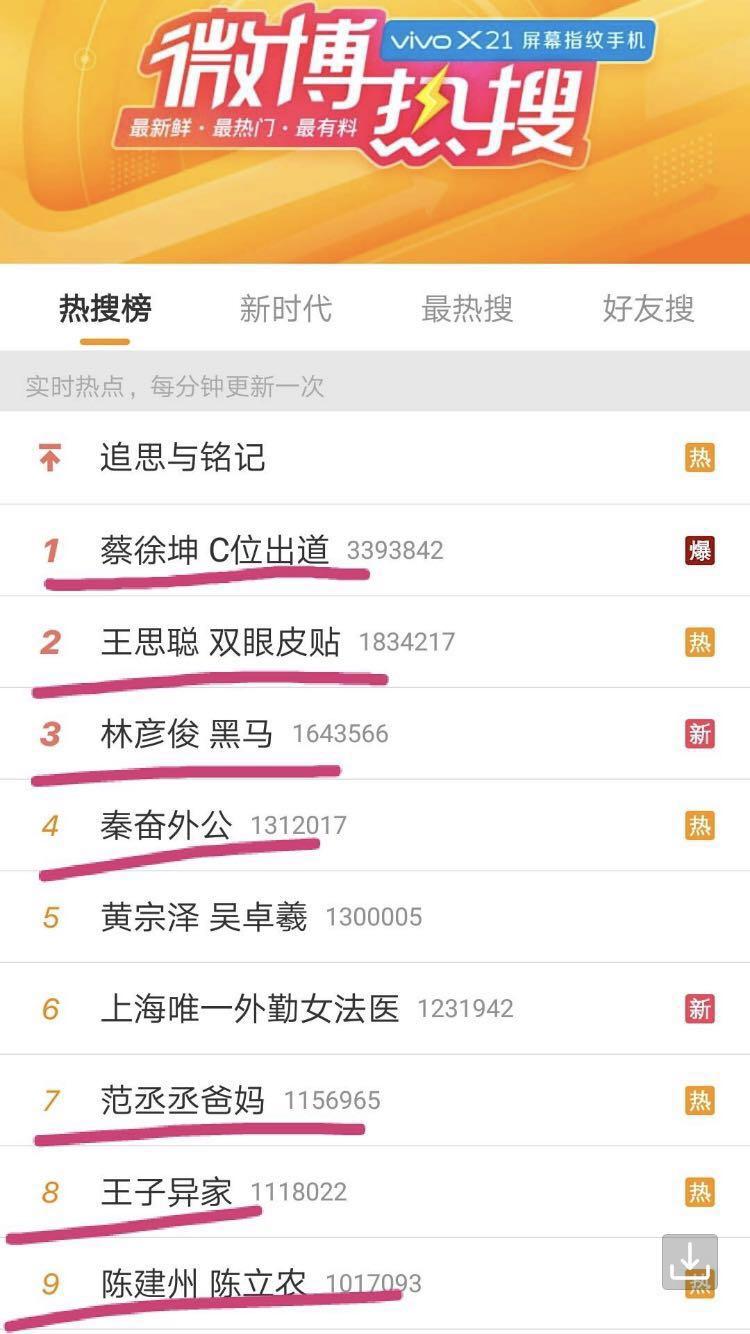Open topic 陈建州 陈立农
Image resolution: width=750 pixels, height=1334 pixels.
click(204, 1284)
